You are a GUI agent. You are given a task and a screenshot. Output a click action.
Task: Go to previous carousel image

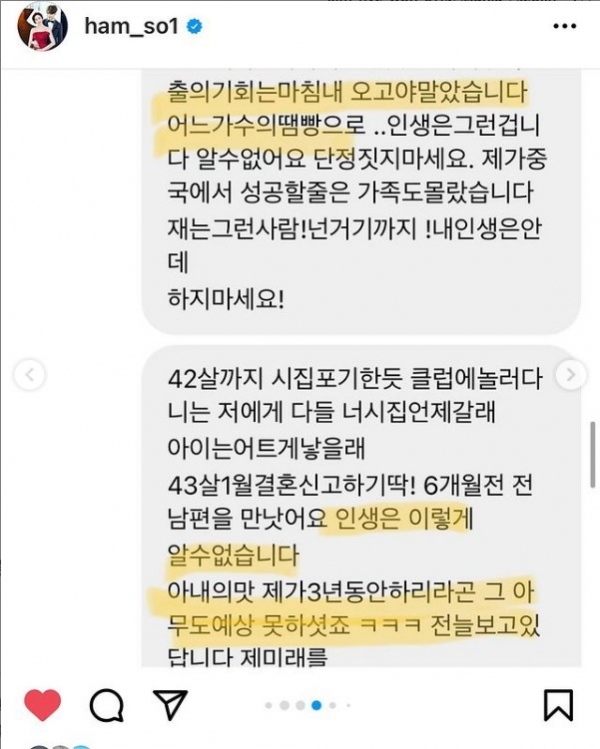30,376
